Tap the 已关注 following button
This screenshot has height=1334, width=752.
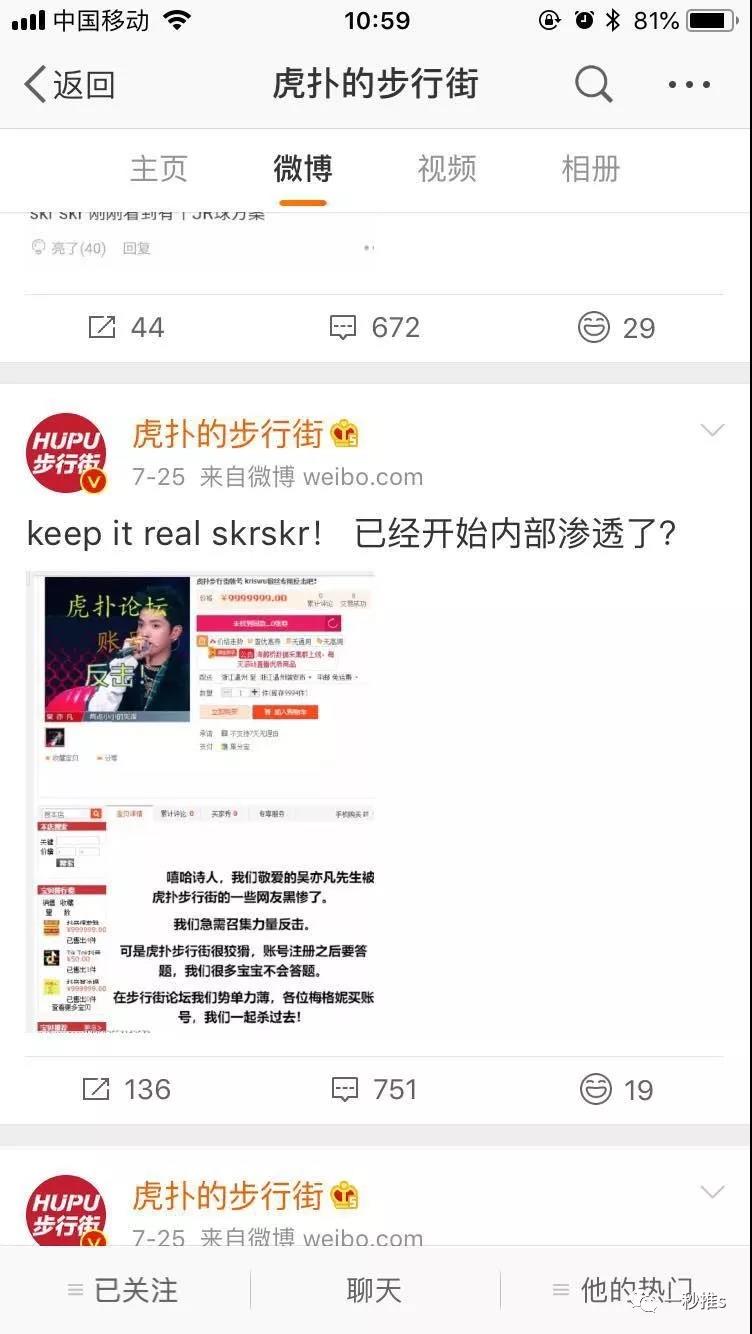pyautogui.click(x=125, y=1290)
